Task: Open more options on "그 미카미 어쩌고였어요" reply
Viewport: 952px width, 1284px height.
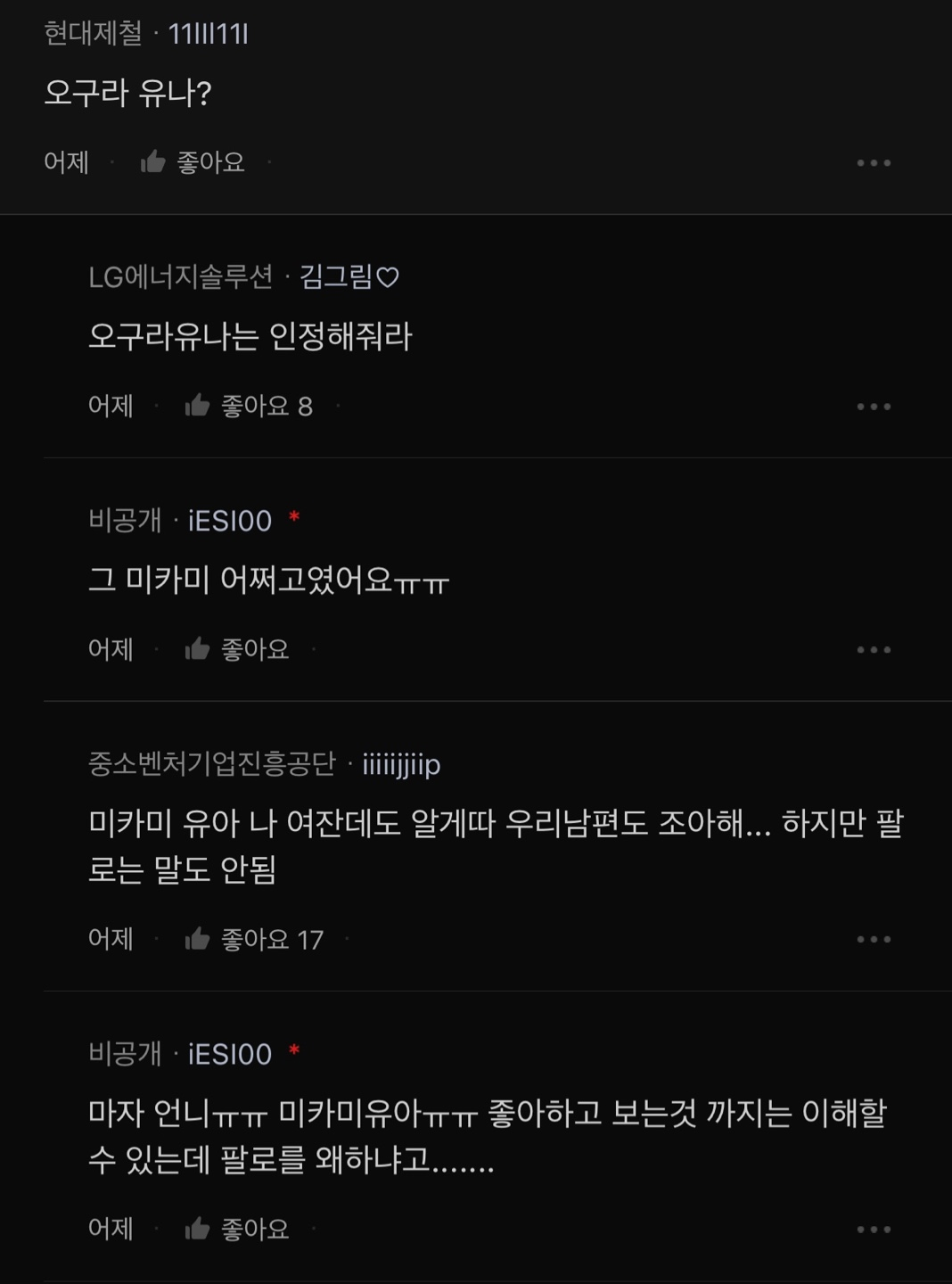Action: tap(874, 650)
